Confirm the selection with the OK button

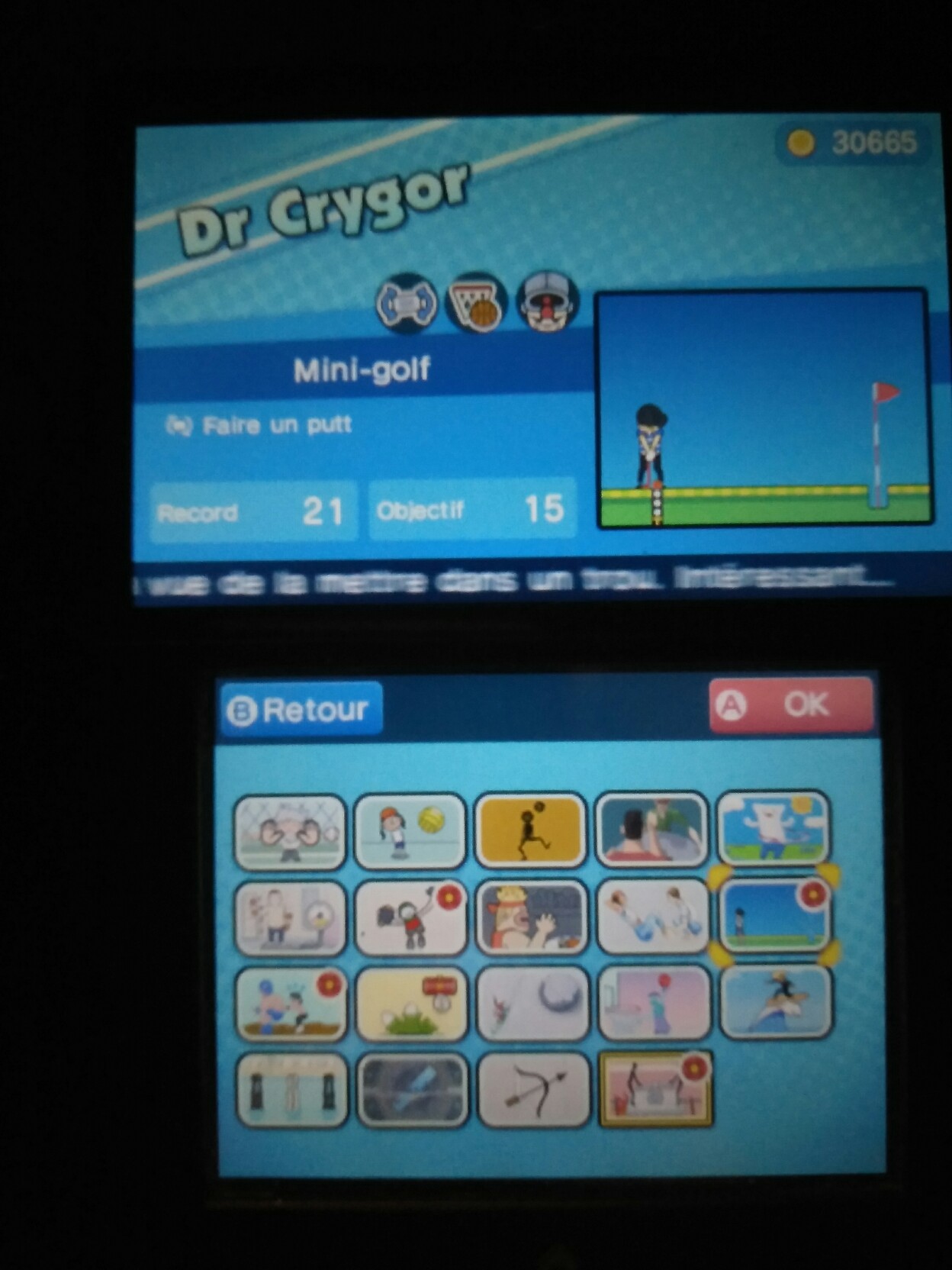[791, 704]
